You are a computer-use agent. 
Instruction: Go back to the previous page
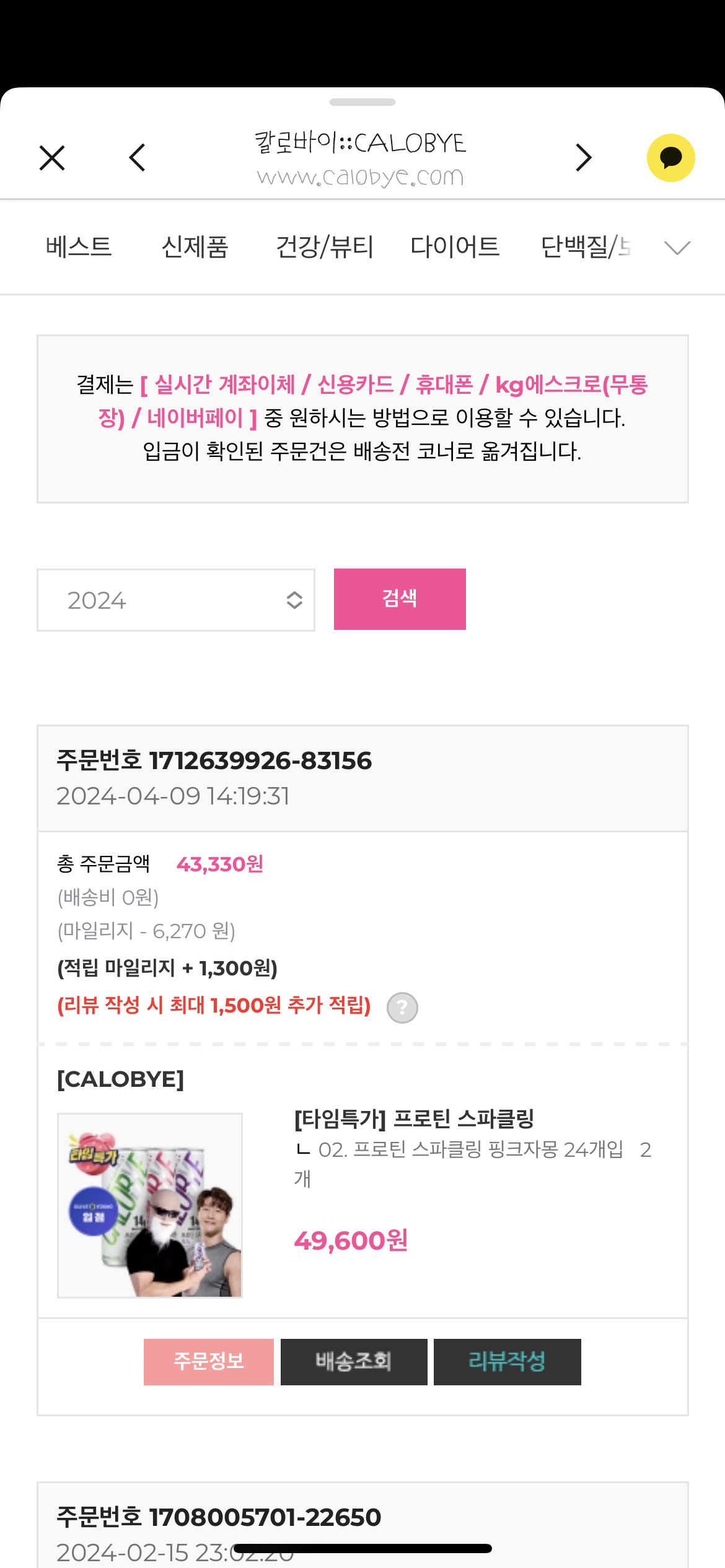tap(138, 158)
